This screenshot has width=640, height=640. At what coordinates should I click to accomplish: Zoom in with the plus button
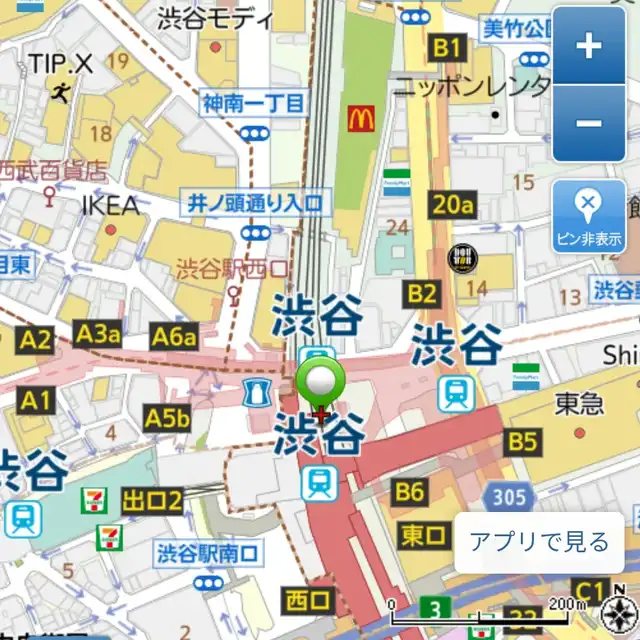point(589,46)
